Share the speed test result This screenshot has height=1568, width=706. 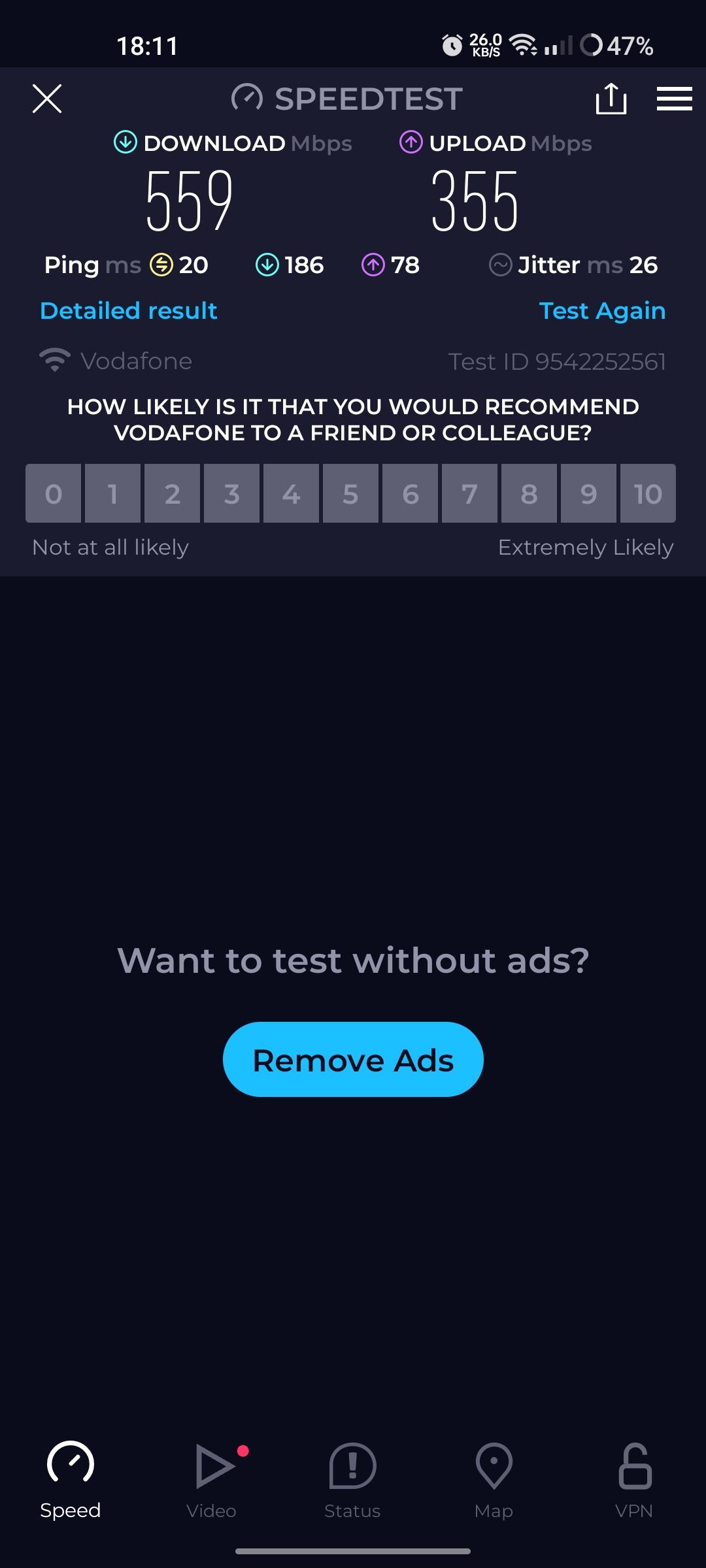pyautogui.click(x=611, y=99)
